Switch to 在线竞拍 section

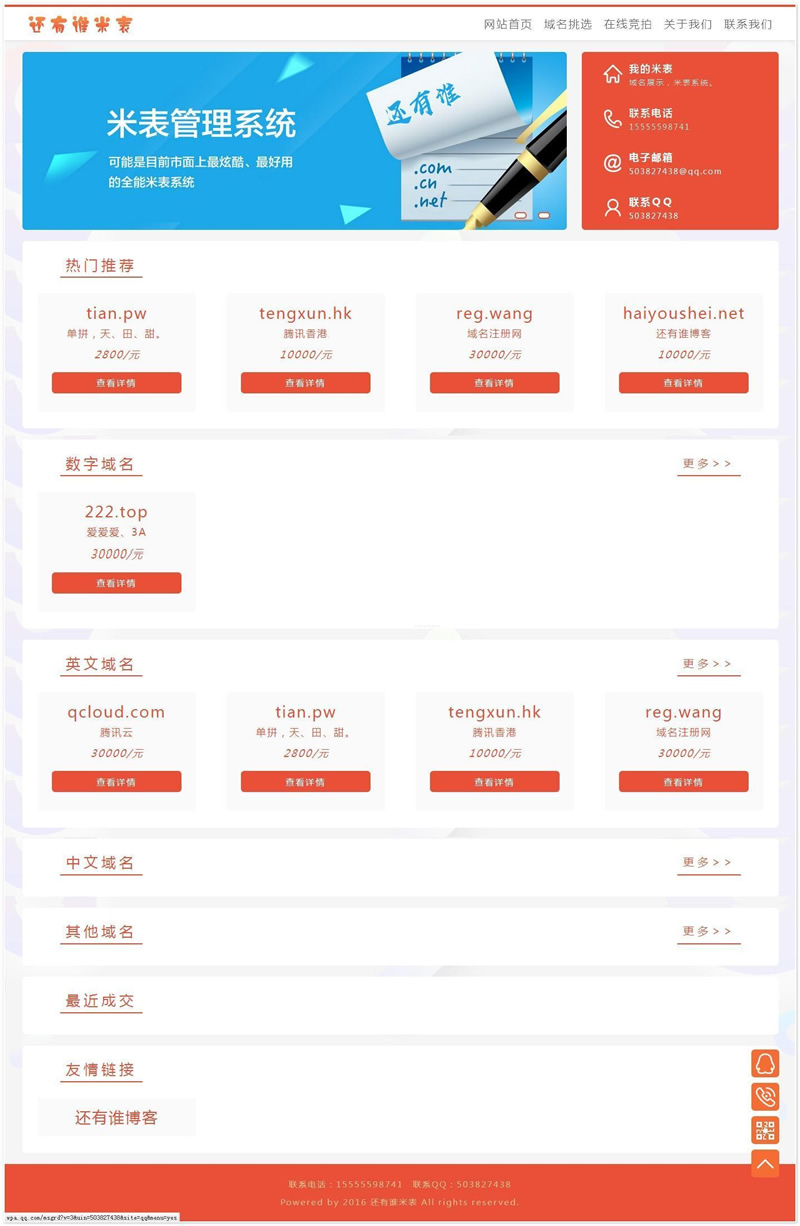coord(627,24)
